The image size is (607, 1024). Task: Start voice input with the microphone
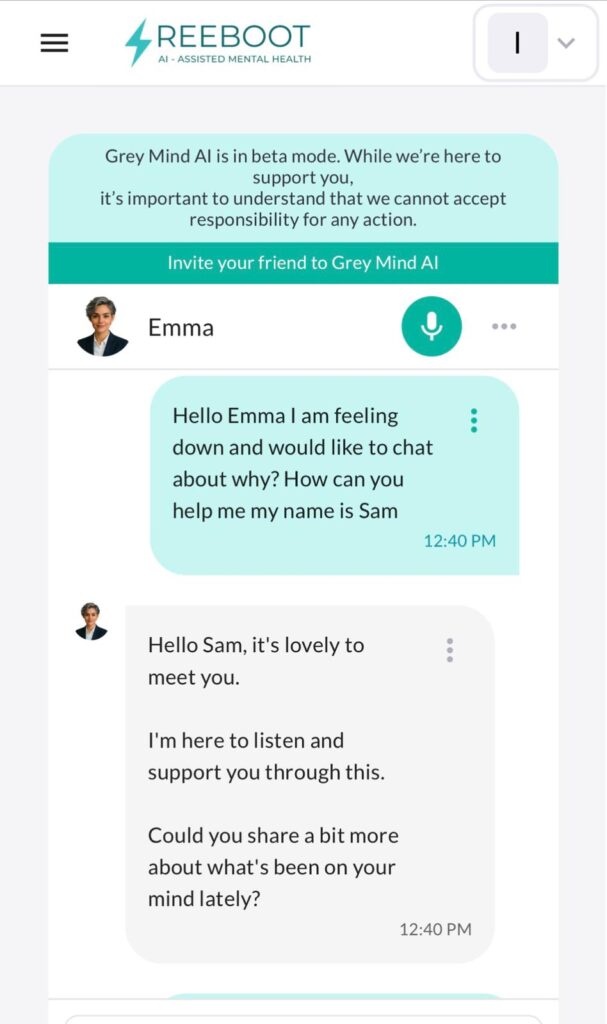(x=431, y=326)
